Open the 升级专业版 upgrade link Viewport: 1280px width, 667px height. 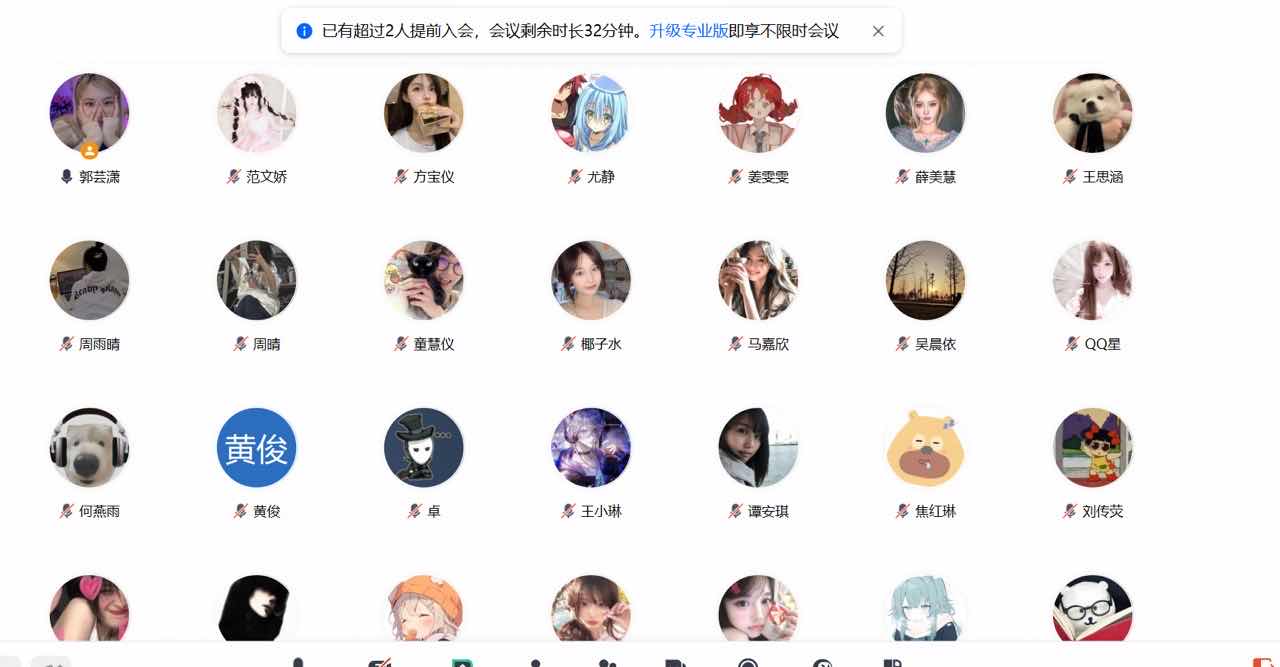coord(688,31)
